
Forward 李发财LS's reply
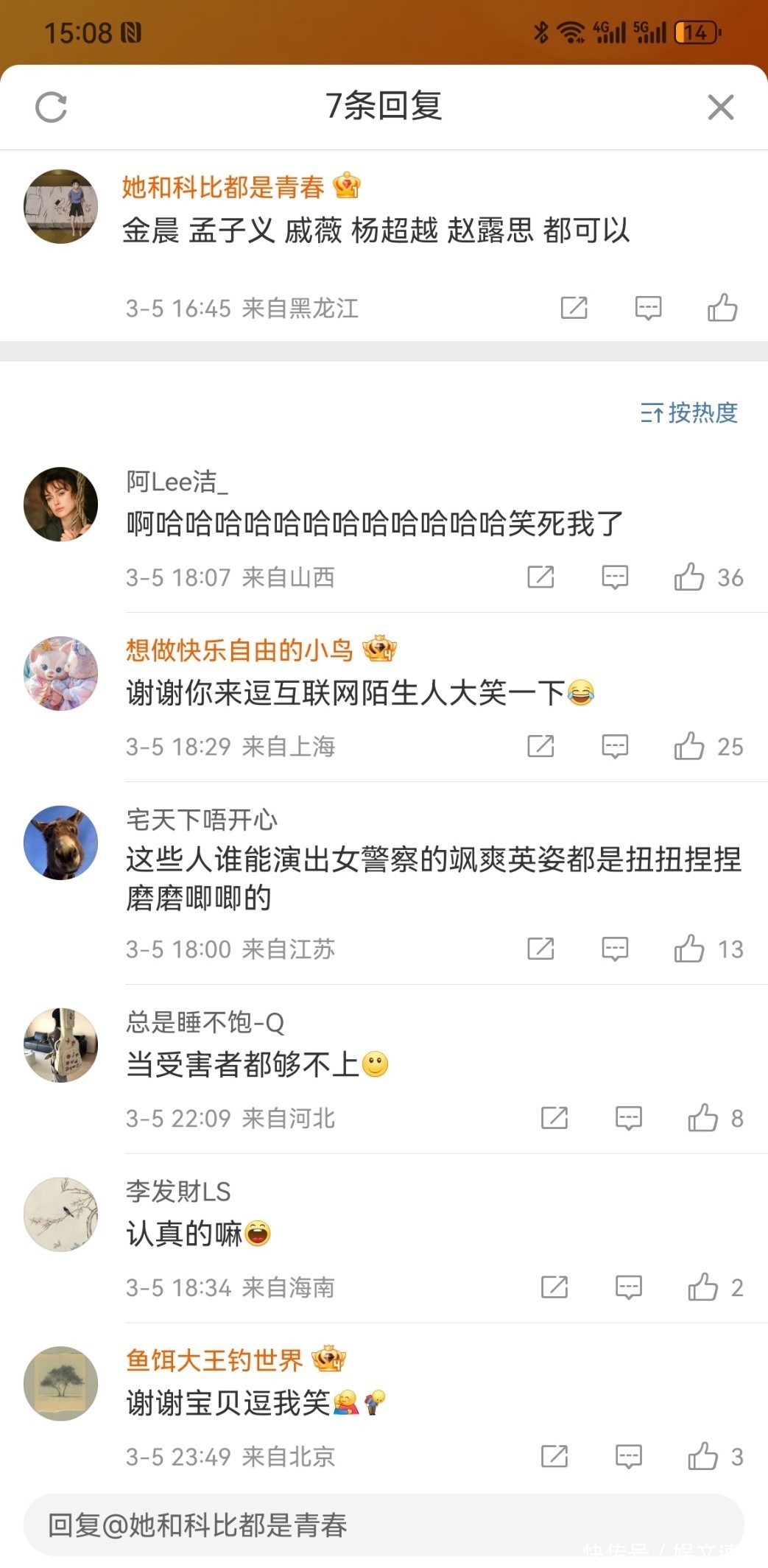[x=554, y=1287]
